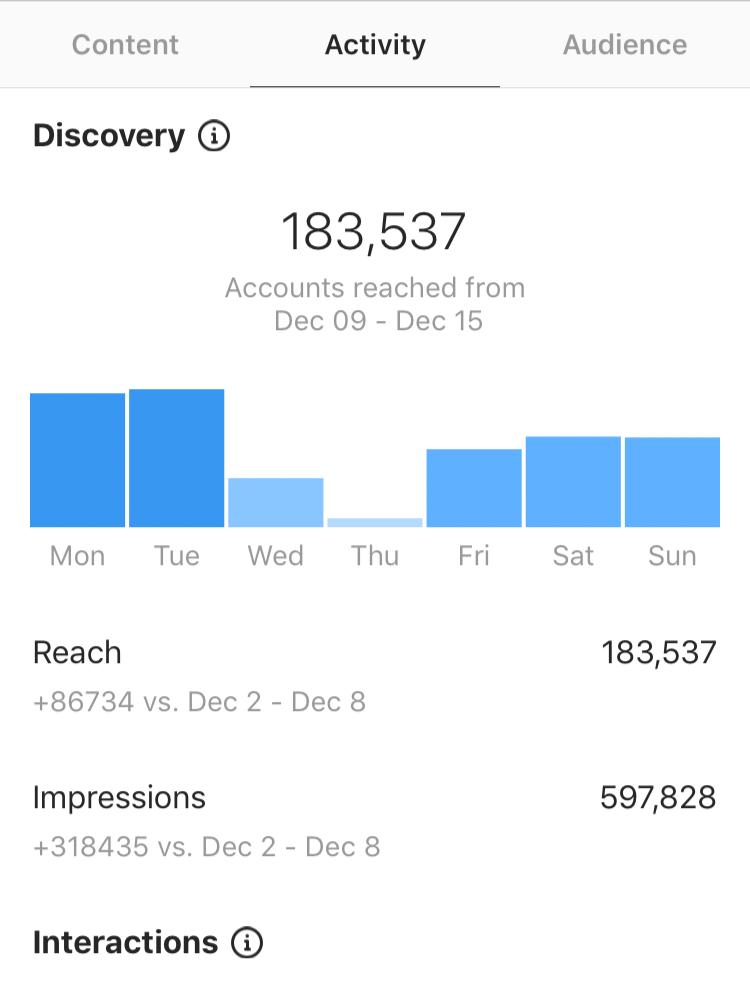The image size is (750, 1001).
Task: Select the Activity tab
Action: (375, 45)
